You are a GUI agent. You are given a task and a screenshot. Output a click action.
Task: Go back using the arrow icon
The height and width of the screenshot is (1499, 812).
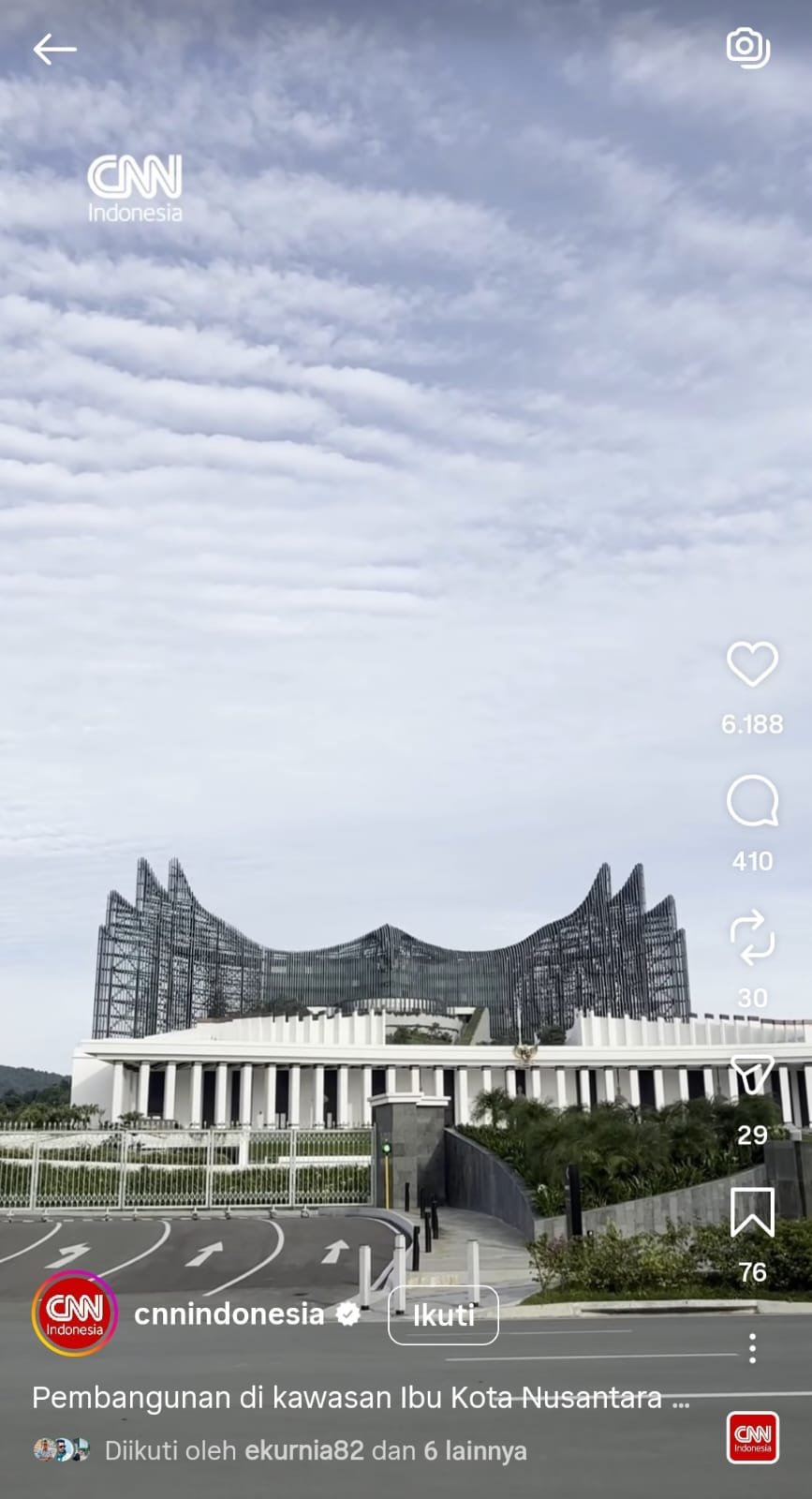[x=54, y=50]
